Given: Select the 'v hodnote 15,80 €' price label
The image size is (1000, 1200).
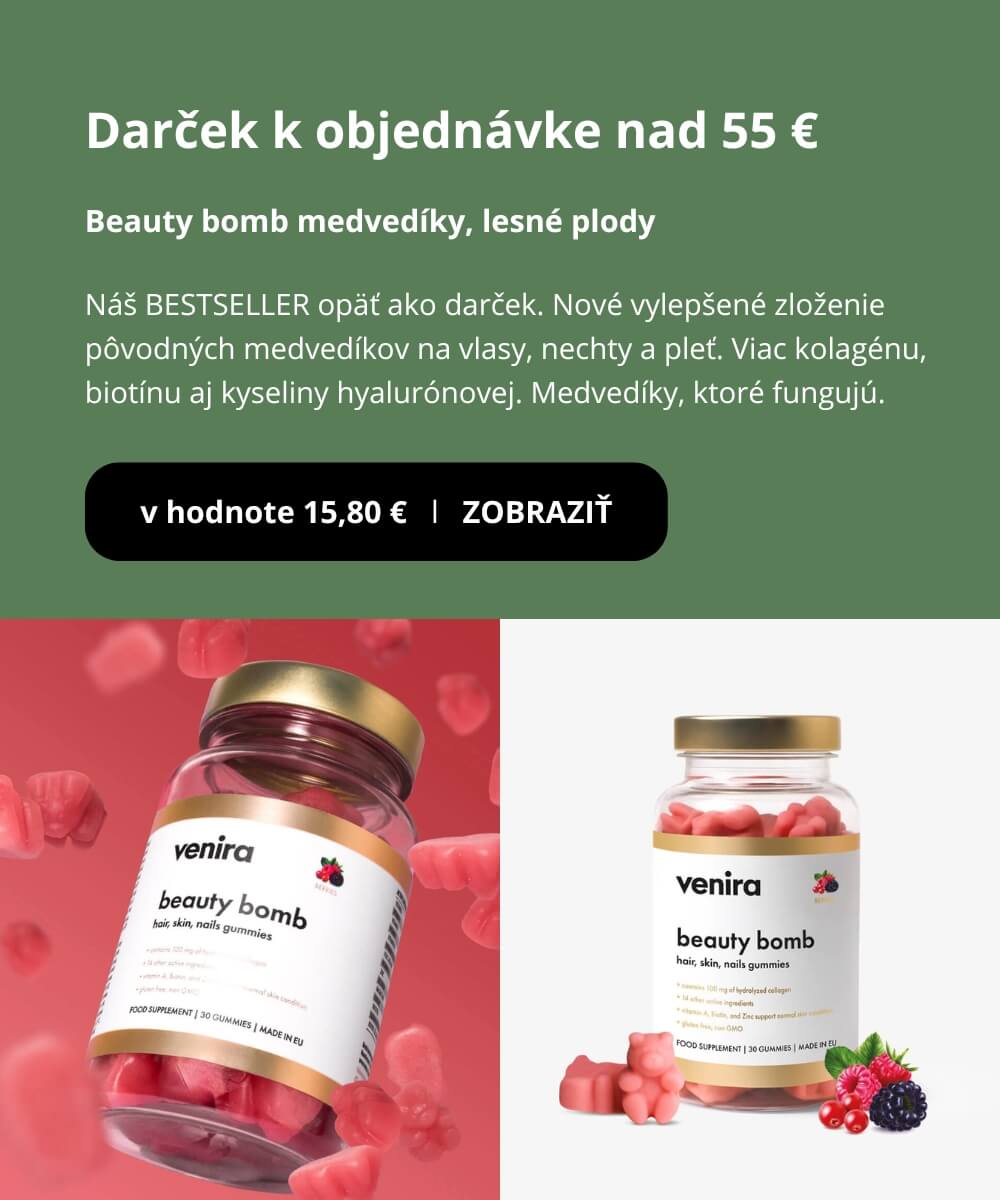Looking at the screenshot, I should click(273, 512).
